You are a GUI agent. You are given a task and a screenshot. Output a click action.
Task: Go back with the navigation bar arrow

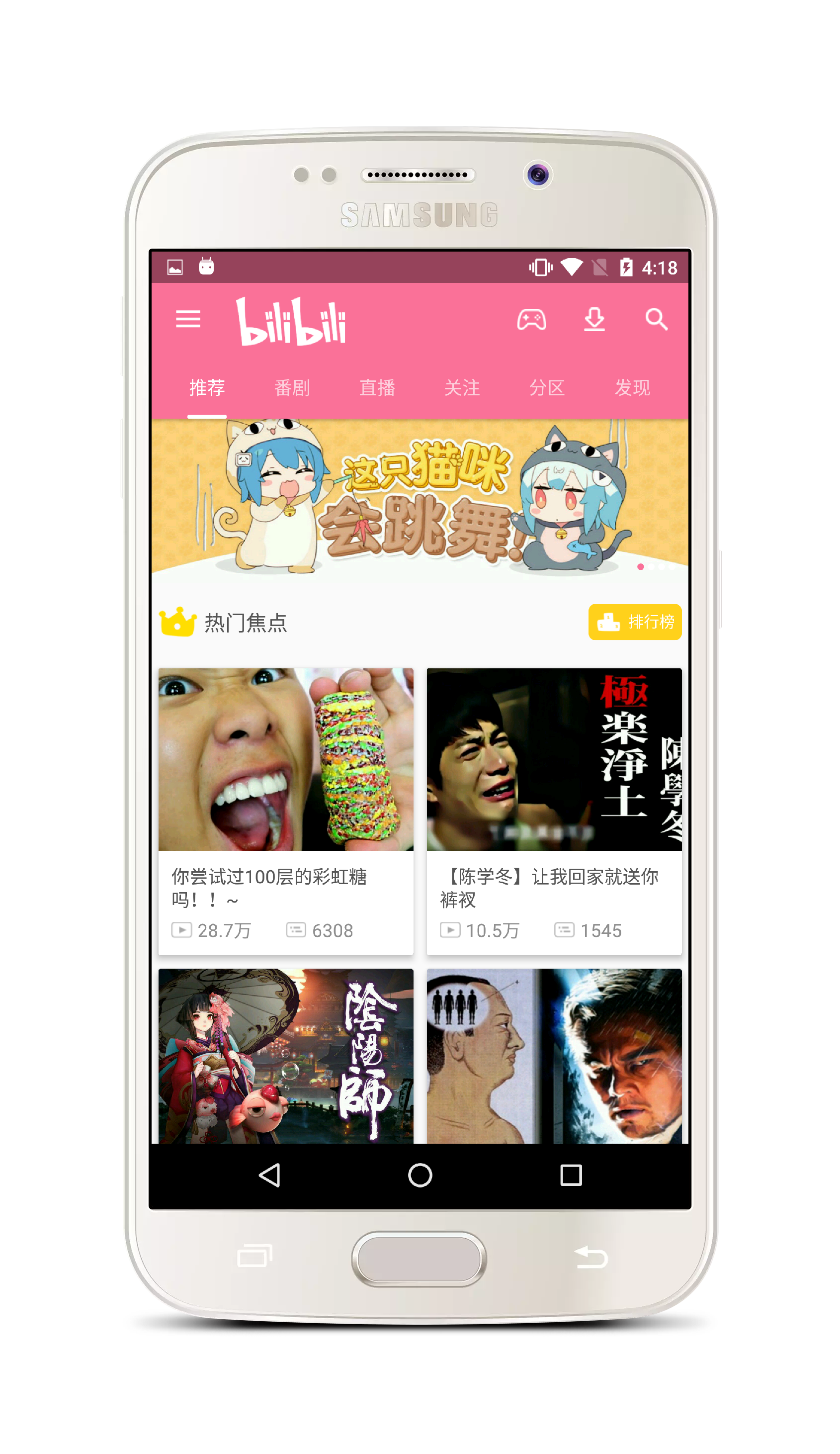pos(269,1176)
